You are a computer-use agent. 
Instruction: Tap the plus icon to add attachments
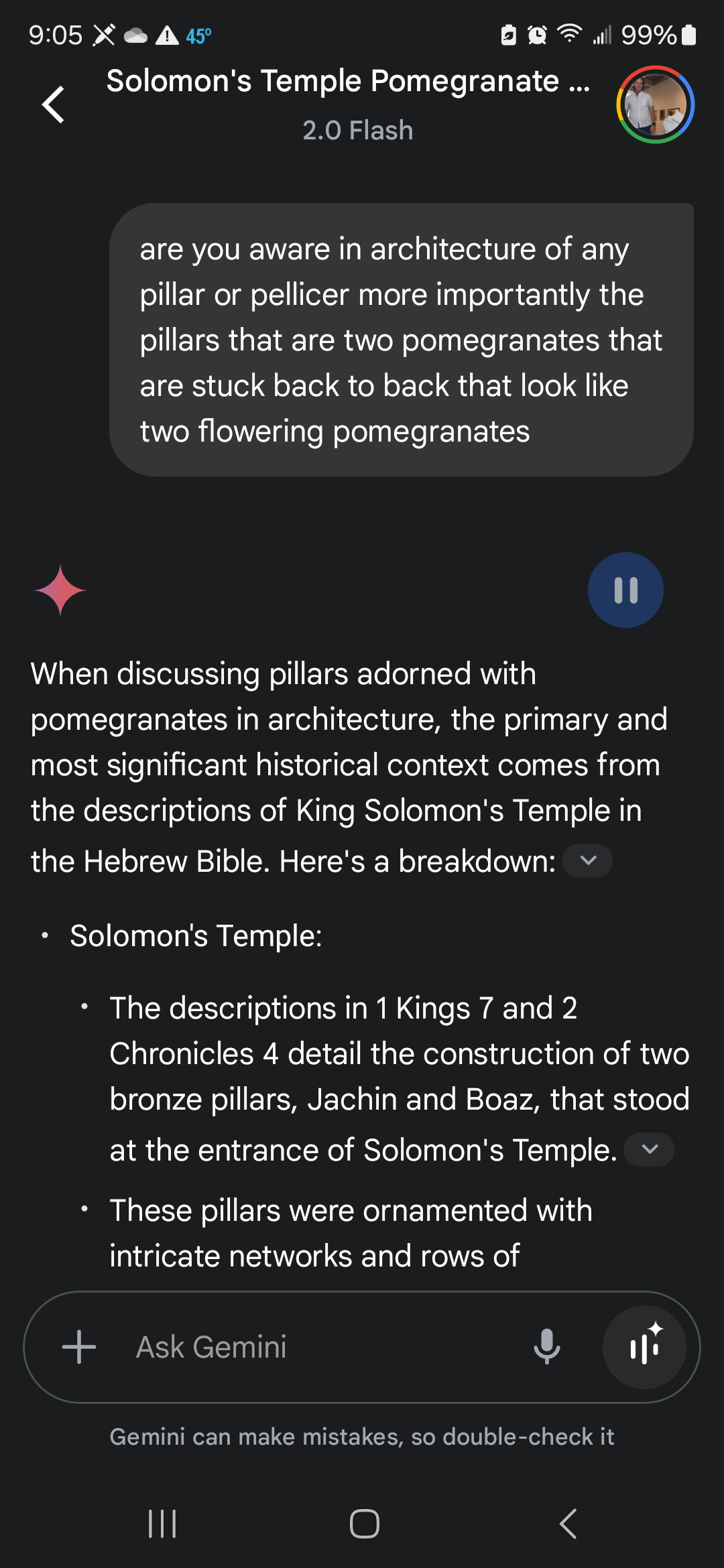(79, 1347)
